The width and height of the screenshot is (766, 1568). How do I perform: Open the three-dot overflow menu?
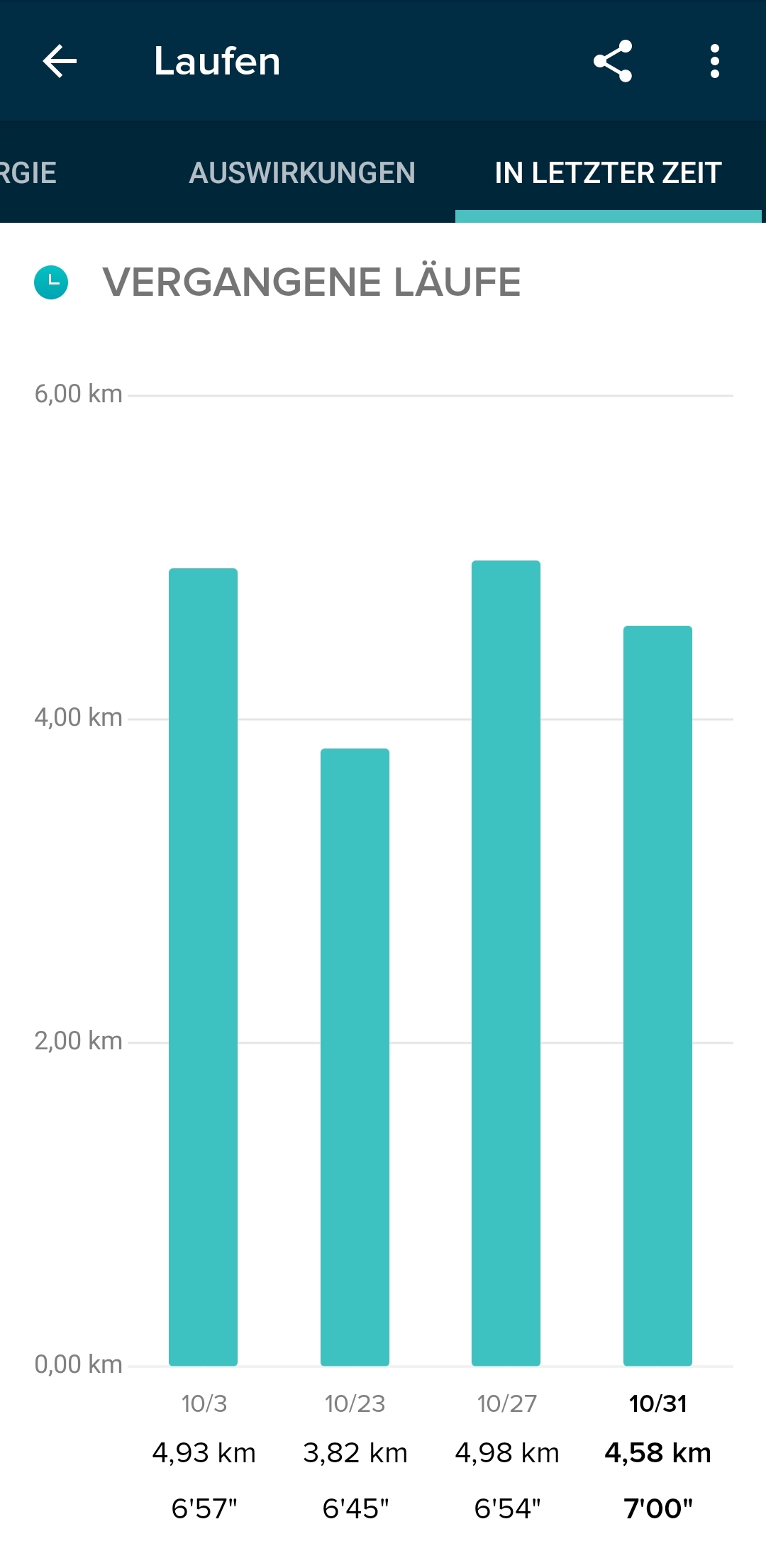(x=714, y=61)
